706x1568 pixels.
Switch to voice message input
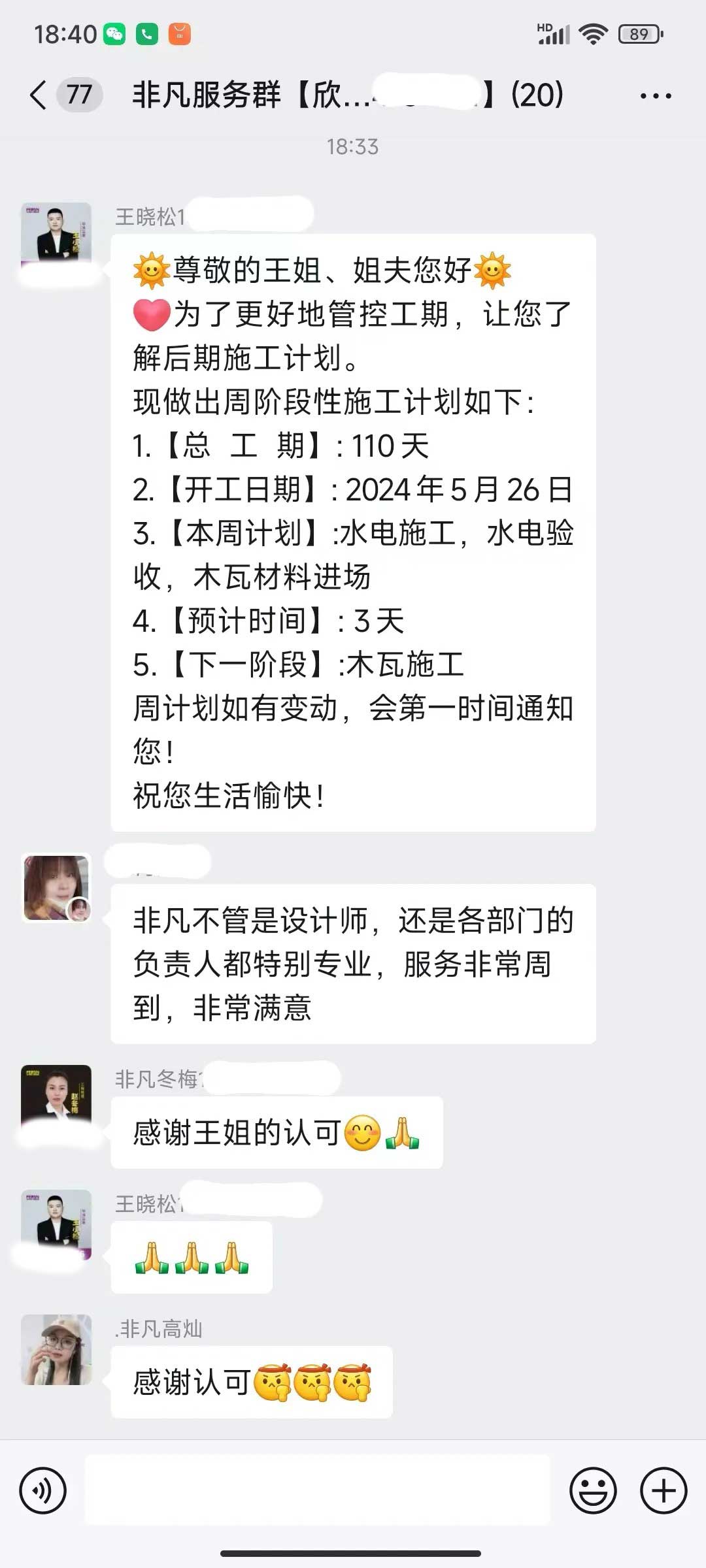[x=43, y=1490]
